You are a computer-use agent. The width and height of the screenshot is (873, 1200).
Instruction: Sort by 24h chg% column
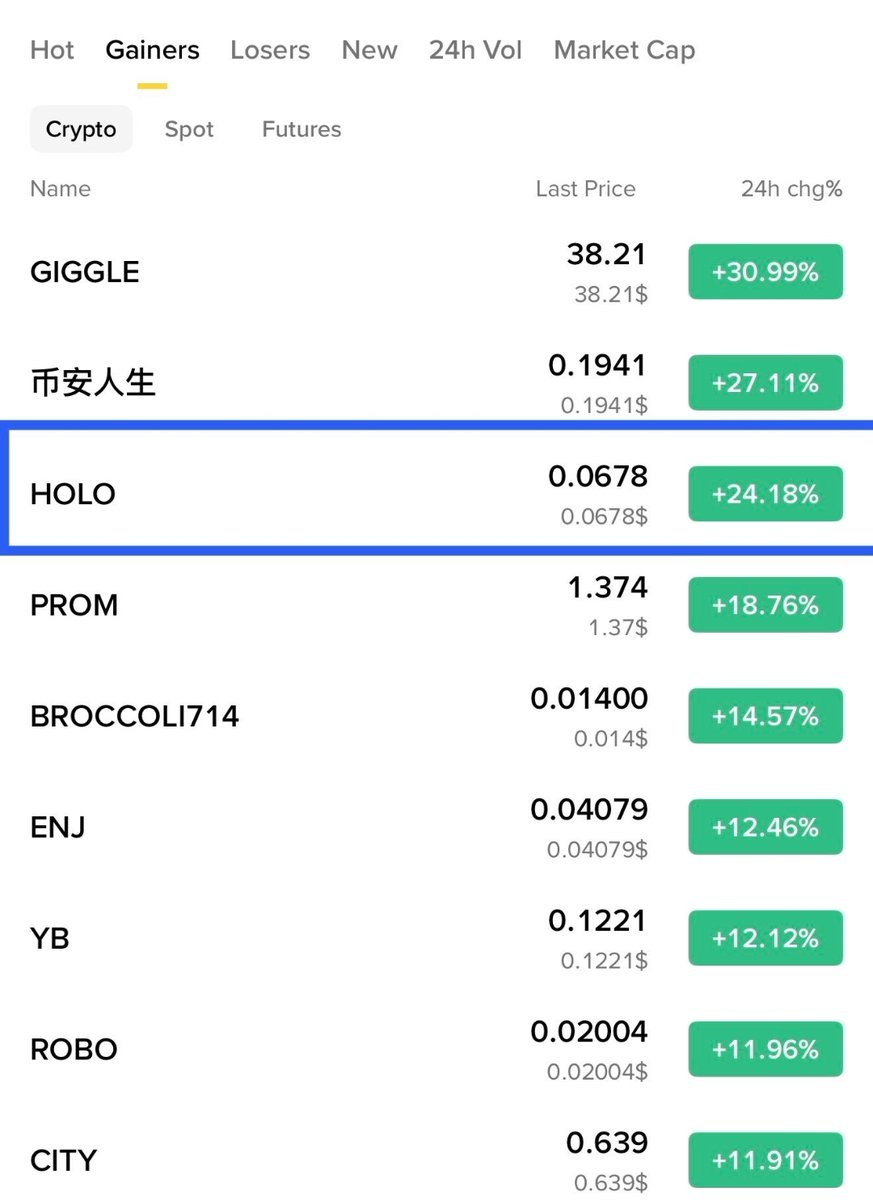tap(791, 189)
